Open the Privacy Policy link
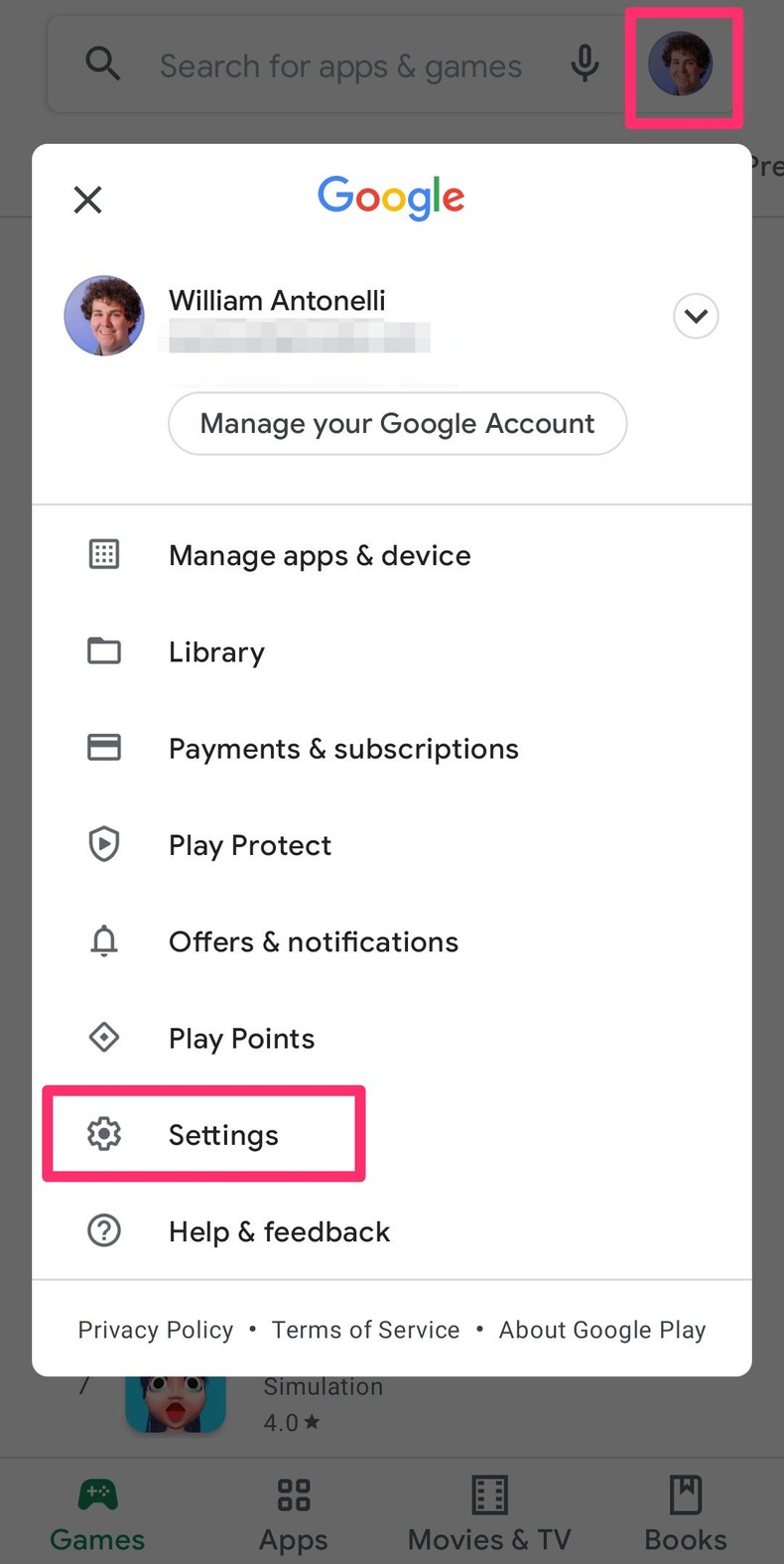 (x=155, y=1330)
